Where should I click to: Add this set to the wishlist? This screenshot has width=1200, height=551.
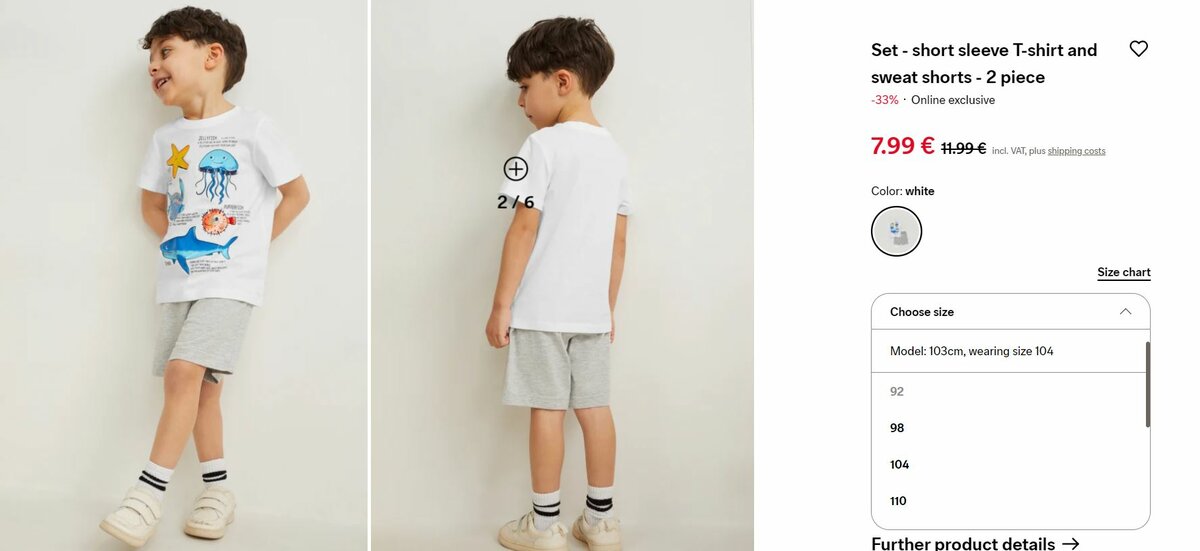(1138, 49)
